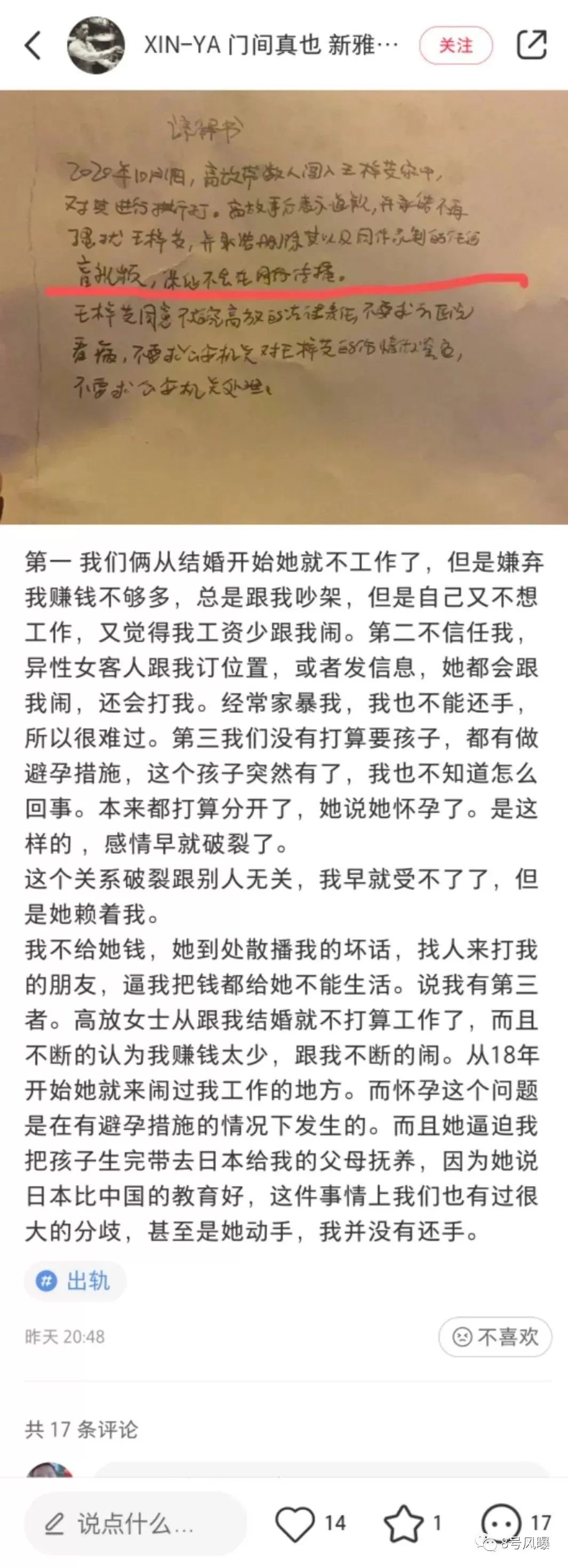Open the handwritten letter photo
This screenshot has height=1568, width=568.
[284, 307]
